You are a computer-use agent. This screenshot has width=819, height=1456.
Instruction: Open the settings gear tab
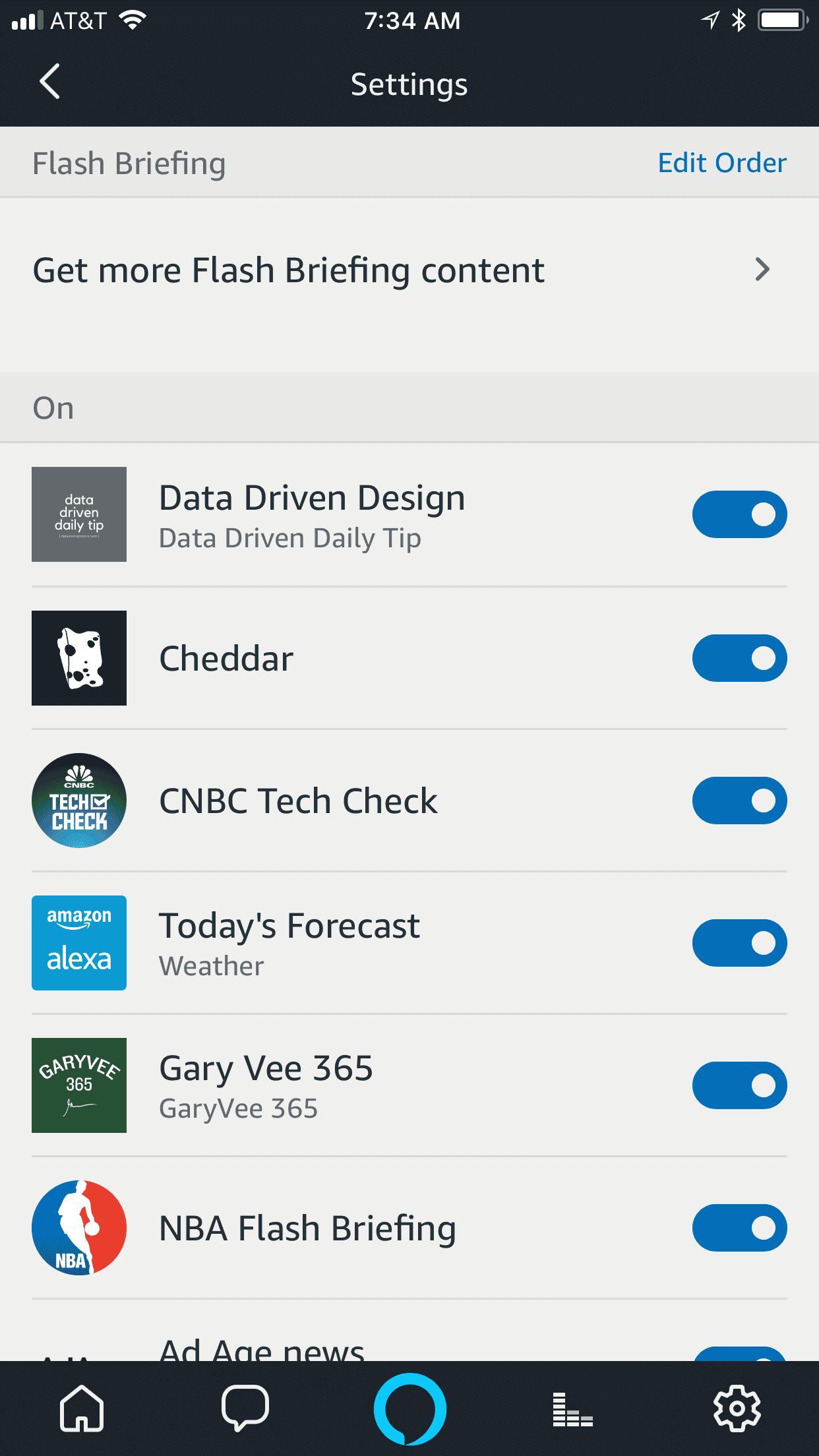pyautogui.click(x=737, y=1409)
